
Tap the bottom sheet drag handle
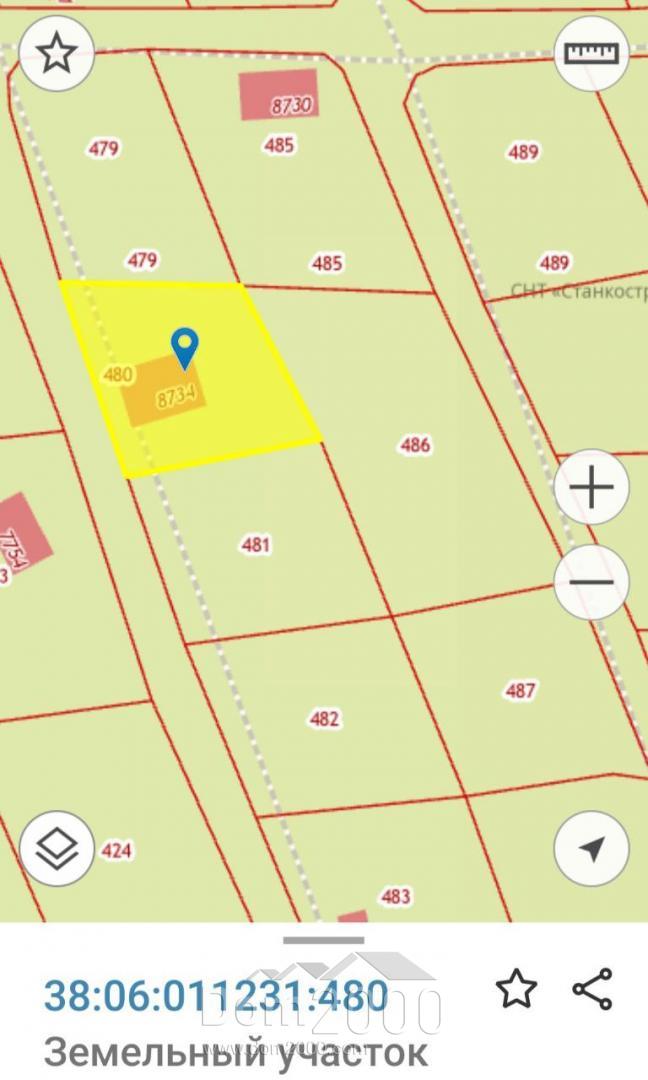(324, 940)
